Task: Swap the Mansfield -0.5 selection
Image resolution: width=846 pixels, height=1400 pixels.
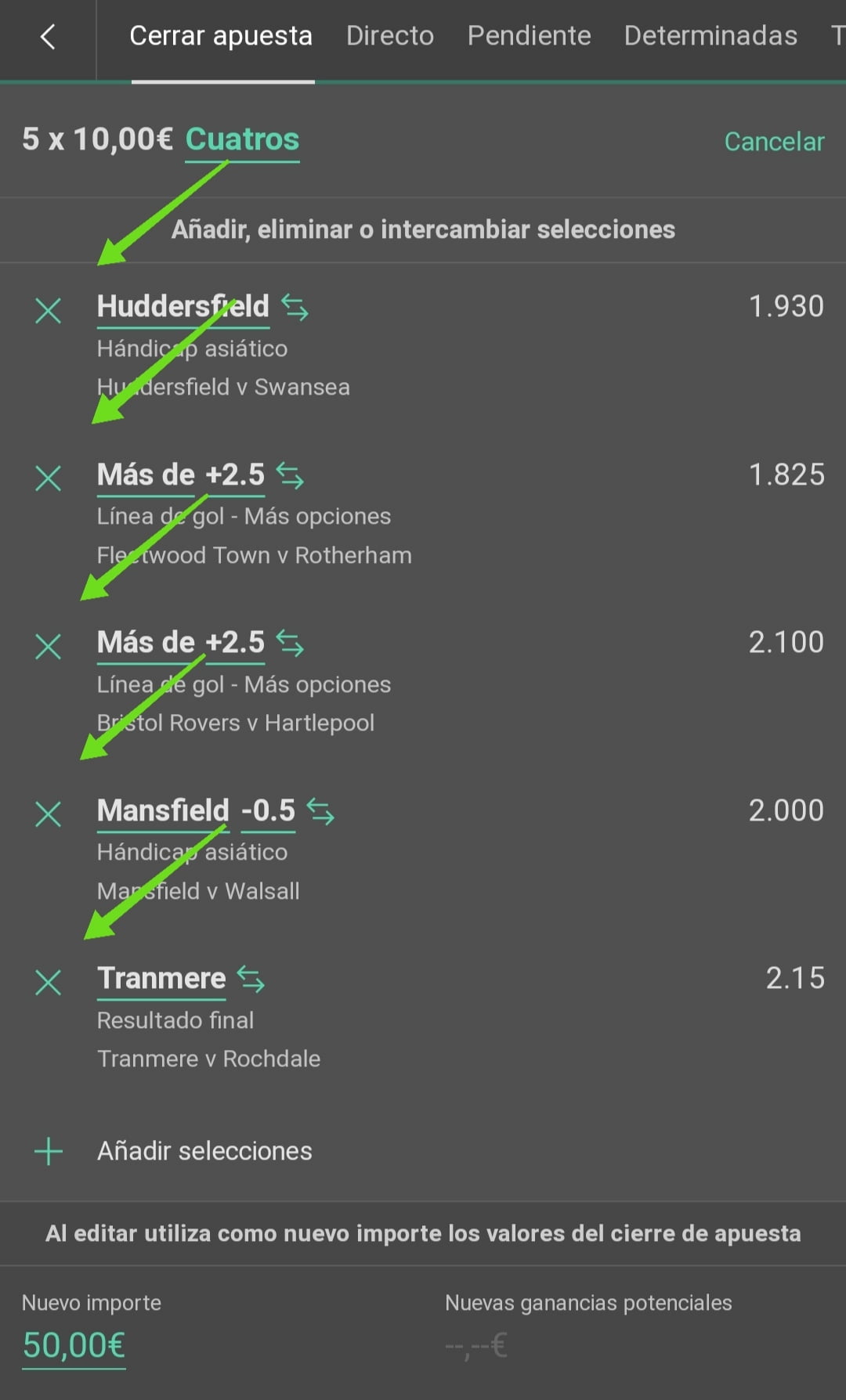Action: 320,811
